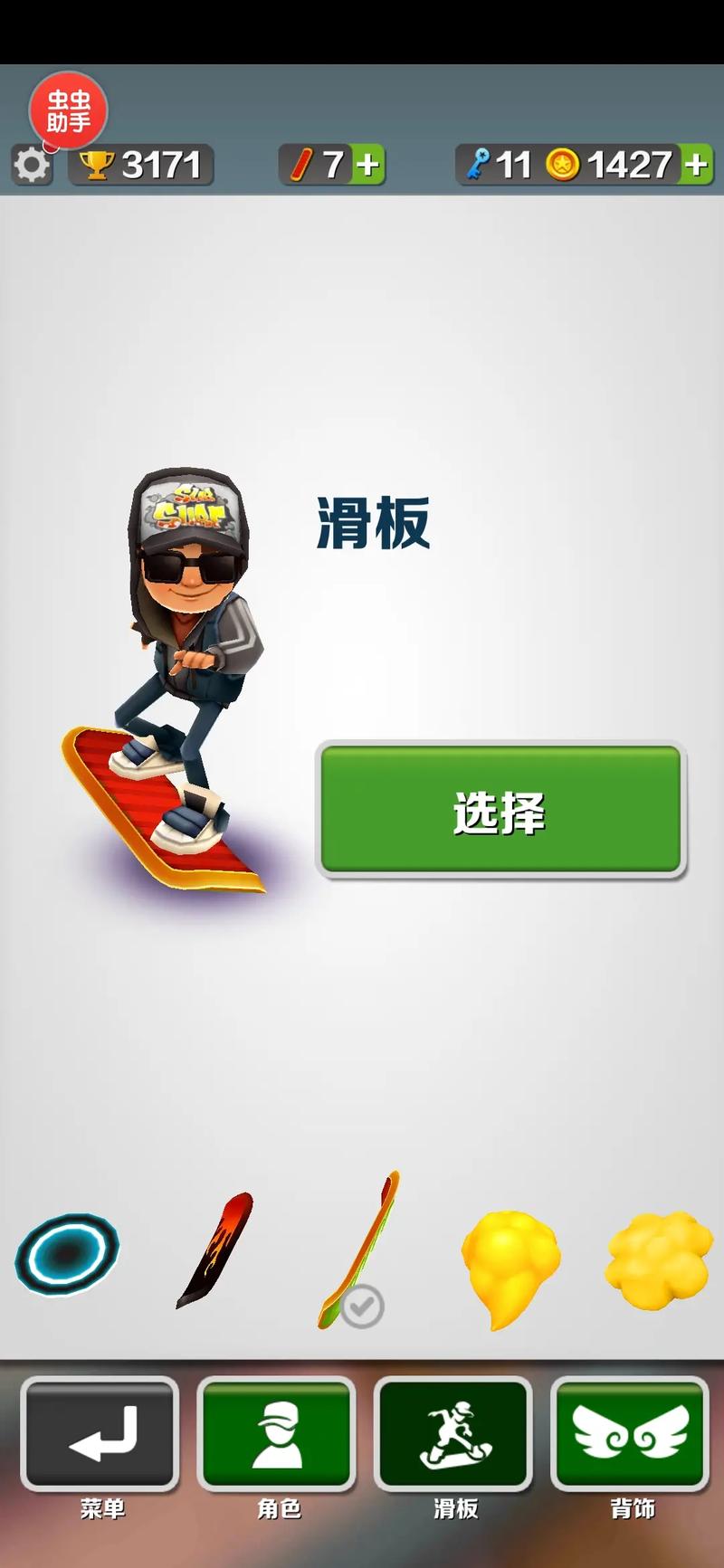The image size is (724, 1568).
Task: Choose the black flame skateboard
Action: point(215,1250)
